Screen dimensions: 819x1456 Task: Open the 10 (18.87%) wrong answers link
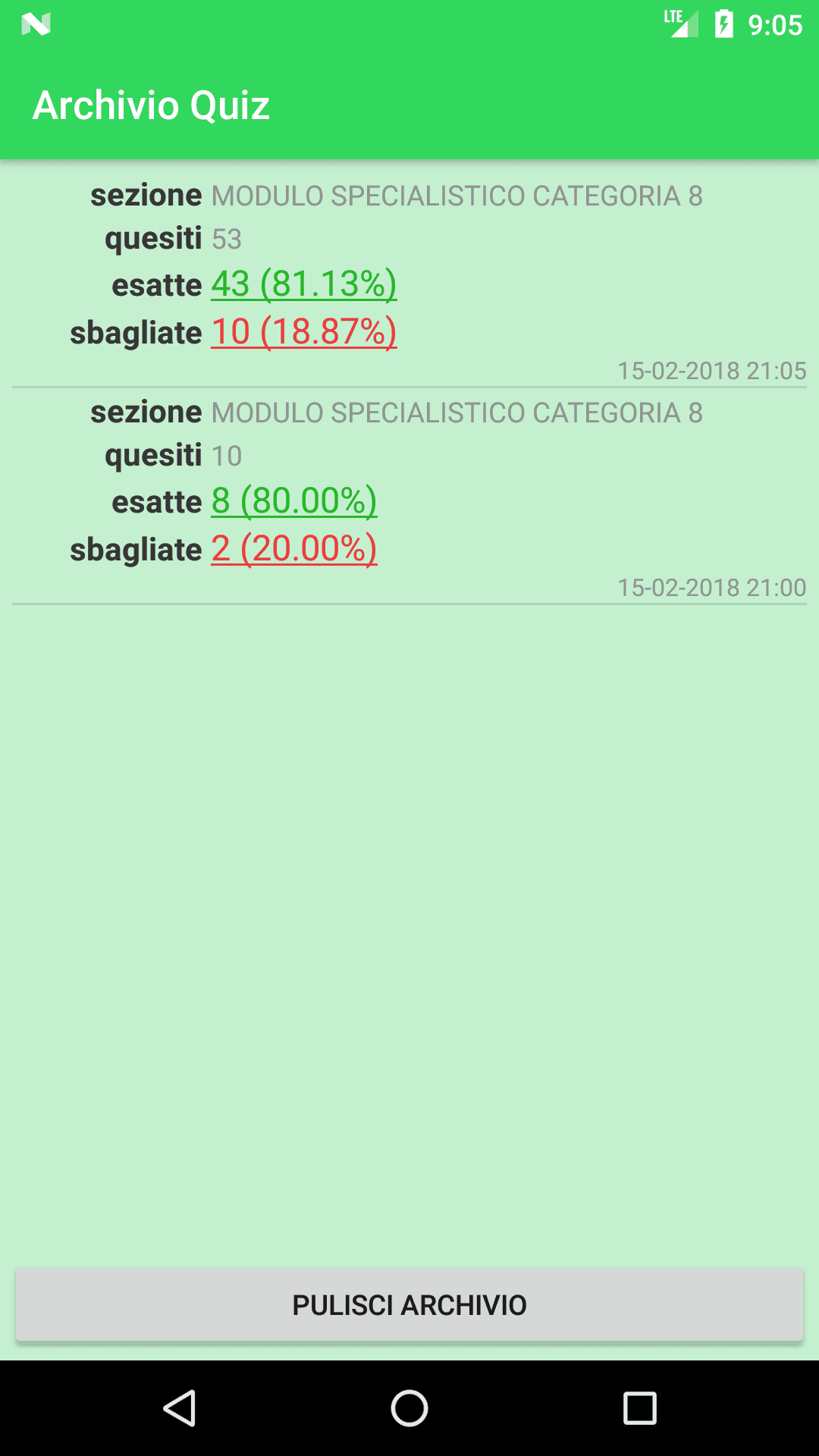pos(303,331)
